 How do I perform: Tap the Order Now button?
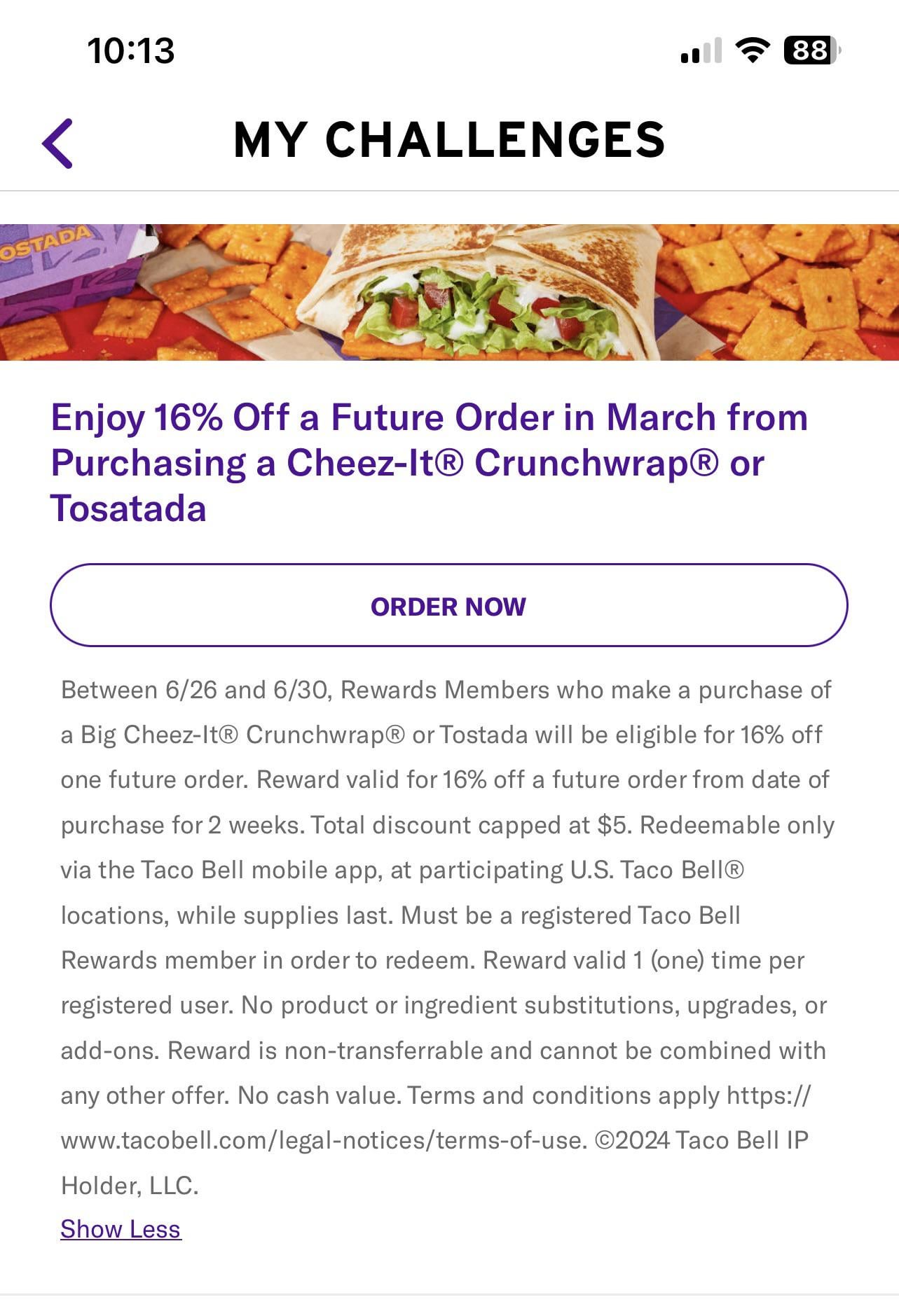(x=448, y=605)
